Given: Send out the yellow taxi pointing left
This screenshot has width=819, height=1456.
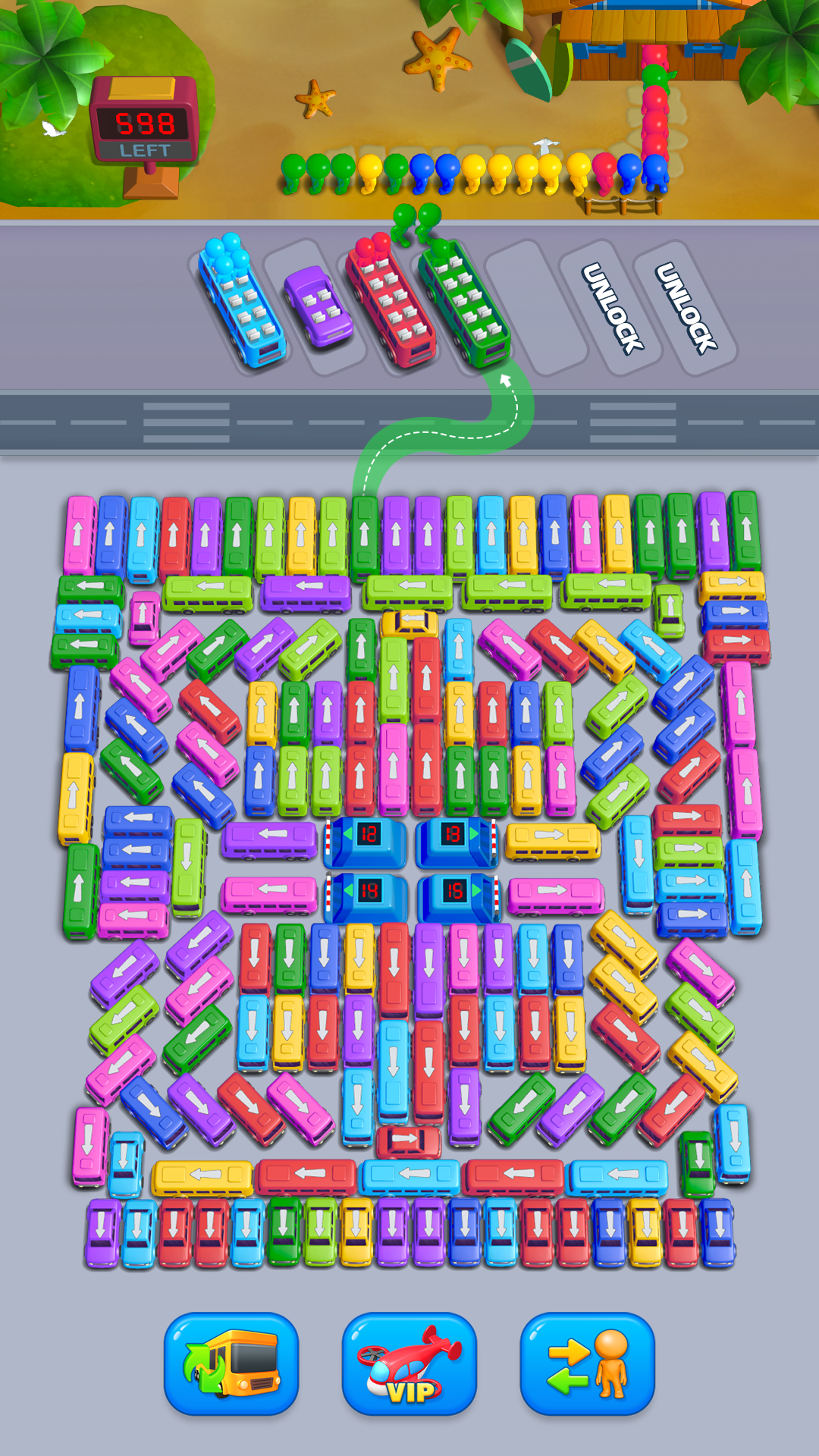Looking at the screenshot, I should tap(410, 623).
